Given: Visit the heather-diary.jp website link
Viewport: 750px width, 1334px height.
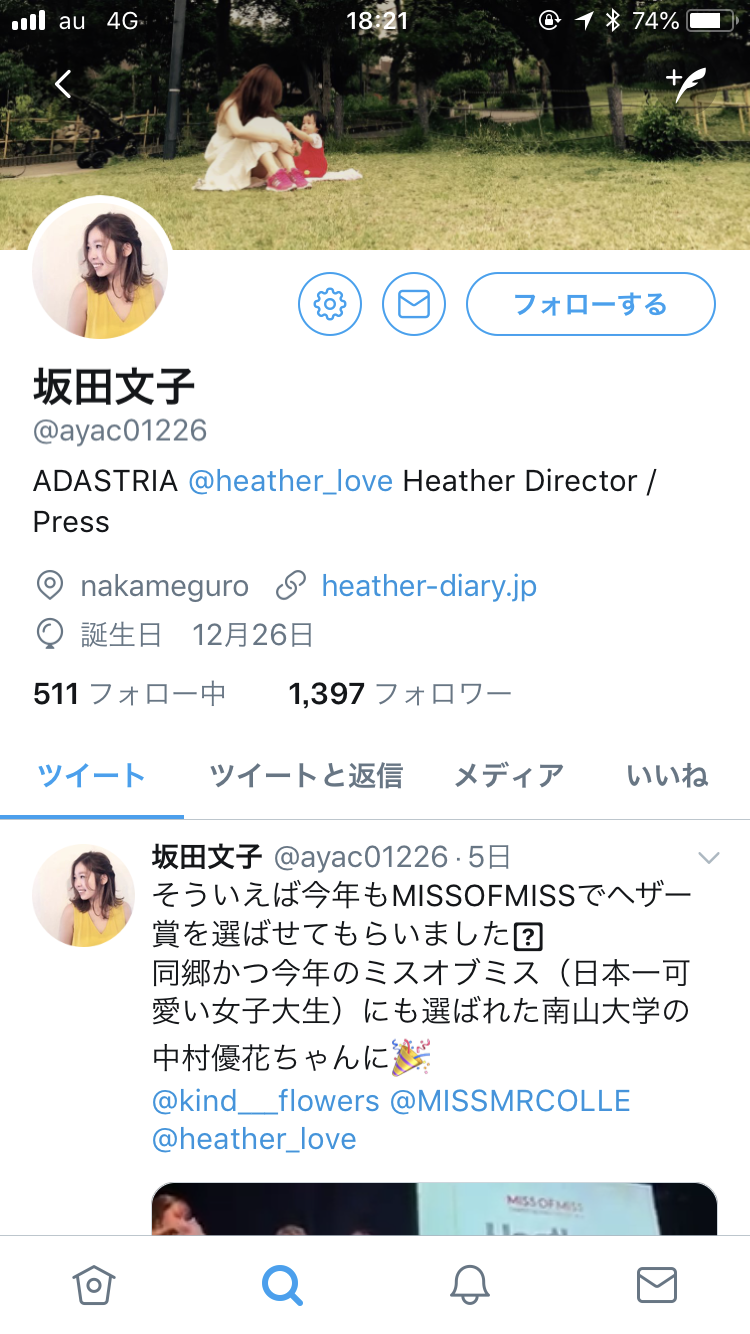Looking at the screenshot, I should tap(428, 586).
